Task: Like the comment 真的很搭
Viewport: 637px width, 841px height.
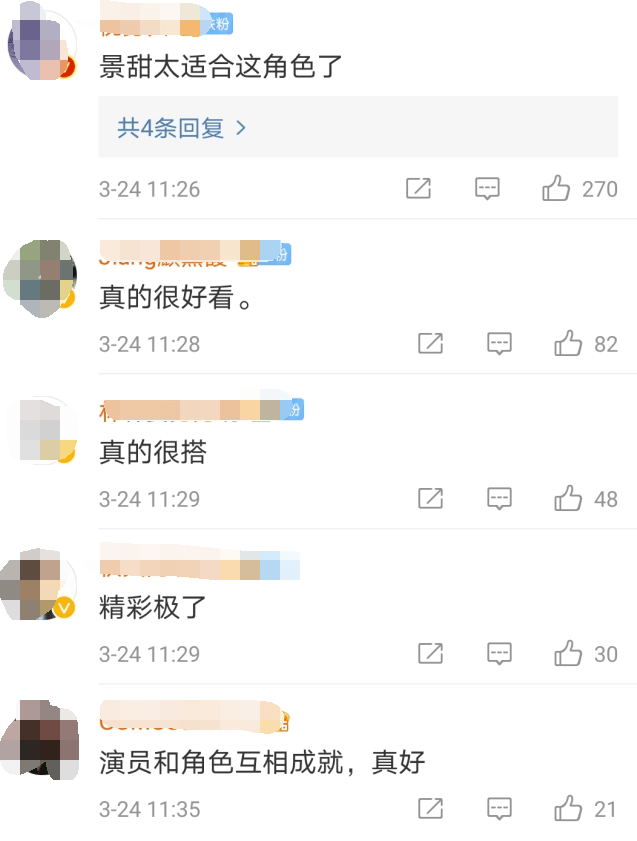Action: click(x=568, y=498)
